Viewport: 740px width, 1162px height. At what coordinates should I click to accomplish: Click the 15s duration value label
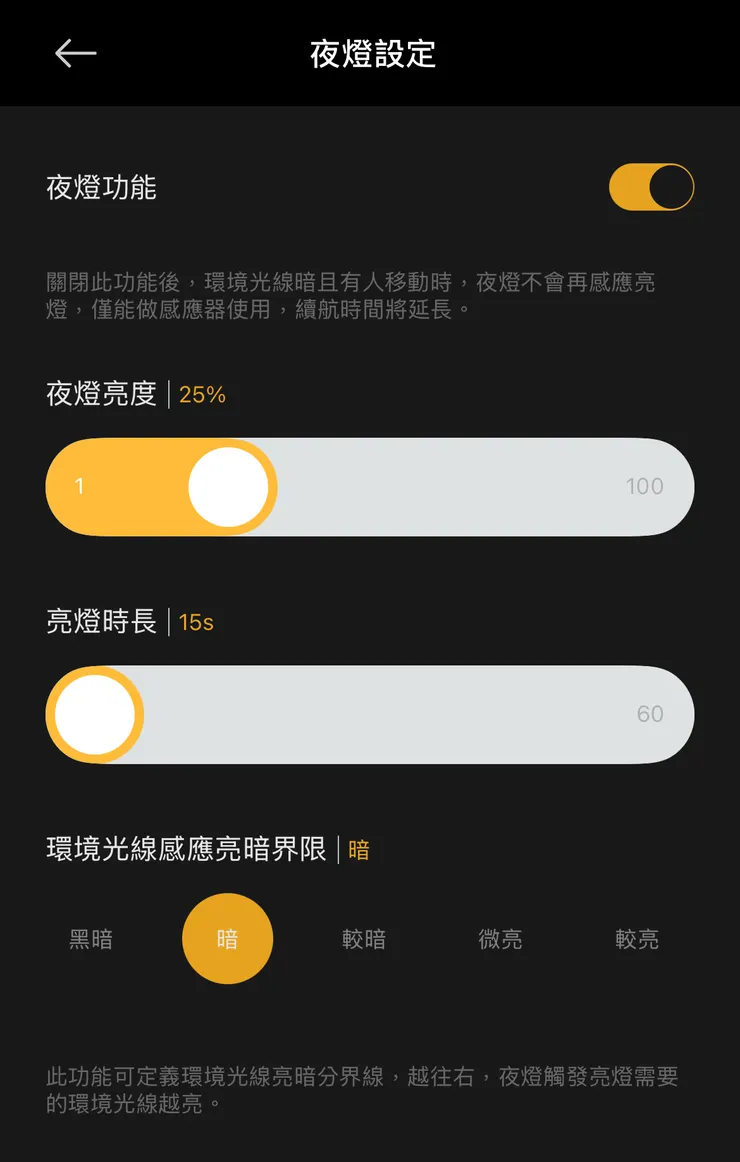click(196, 622)
